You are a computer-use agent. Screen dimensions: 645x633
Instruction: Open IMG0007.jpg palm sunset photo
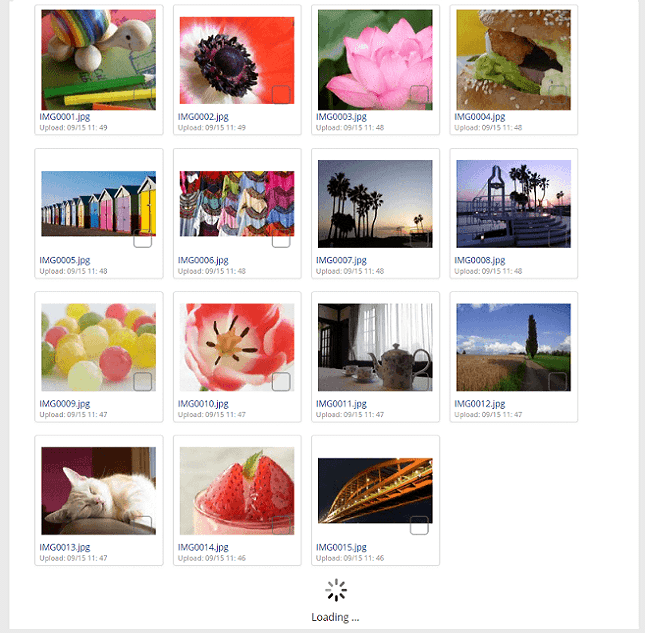374,202
